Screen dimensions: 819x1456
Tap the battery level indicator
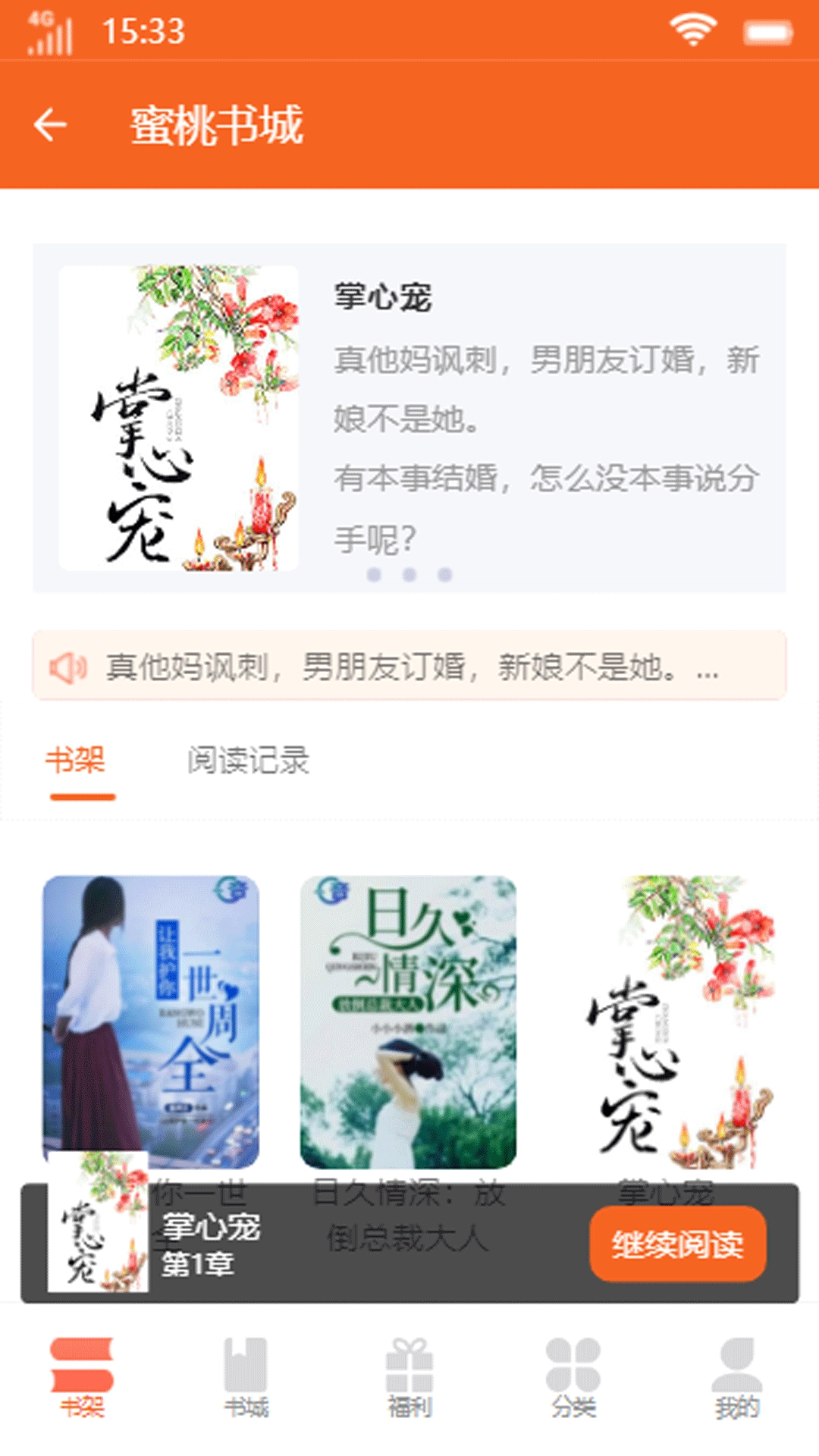pos(769,30)
